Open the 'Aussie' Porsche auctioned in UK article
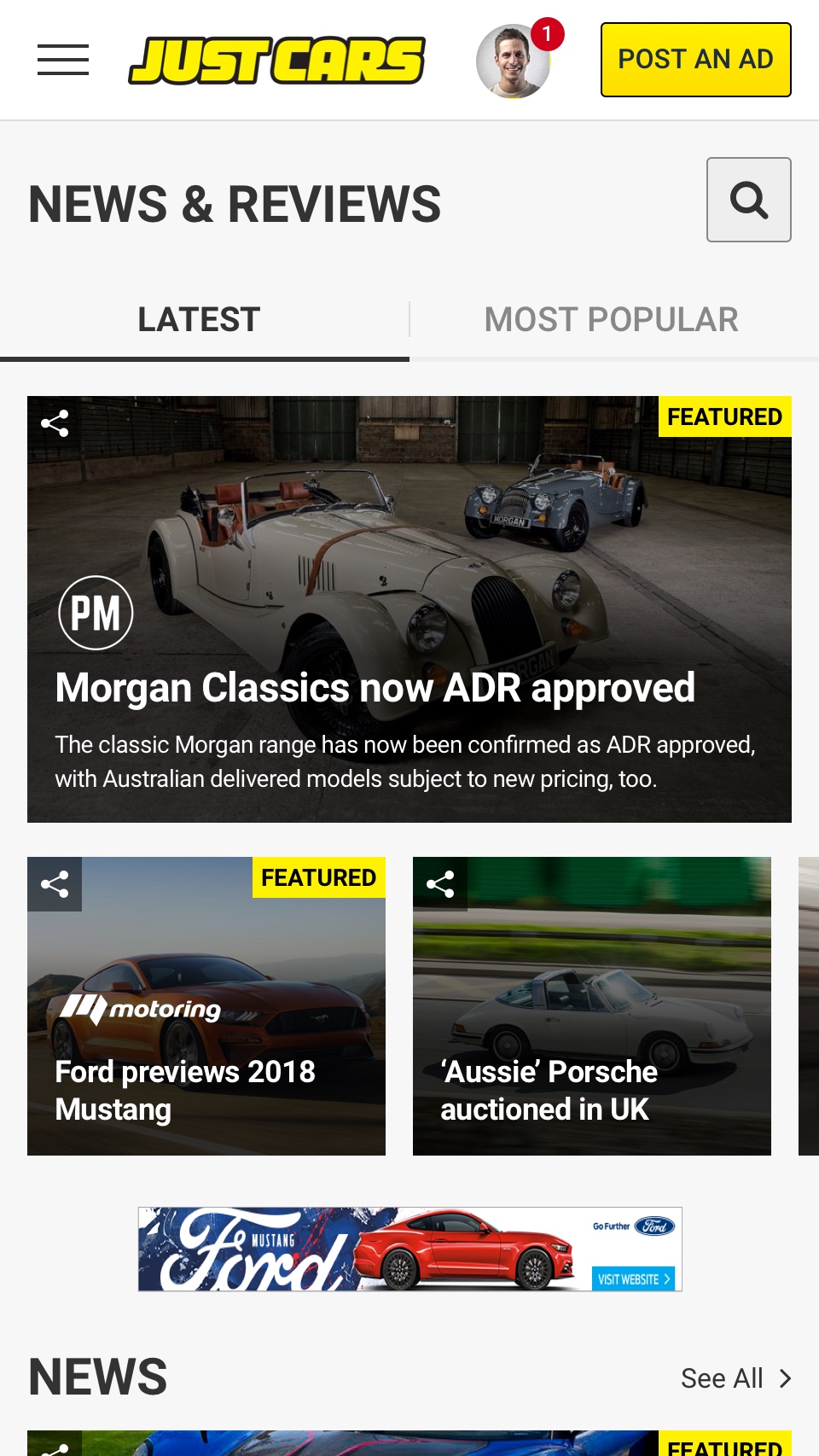 549,1090
